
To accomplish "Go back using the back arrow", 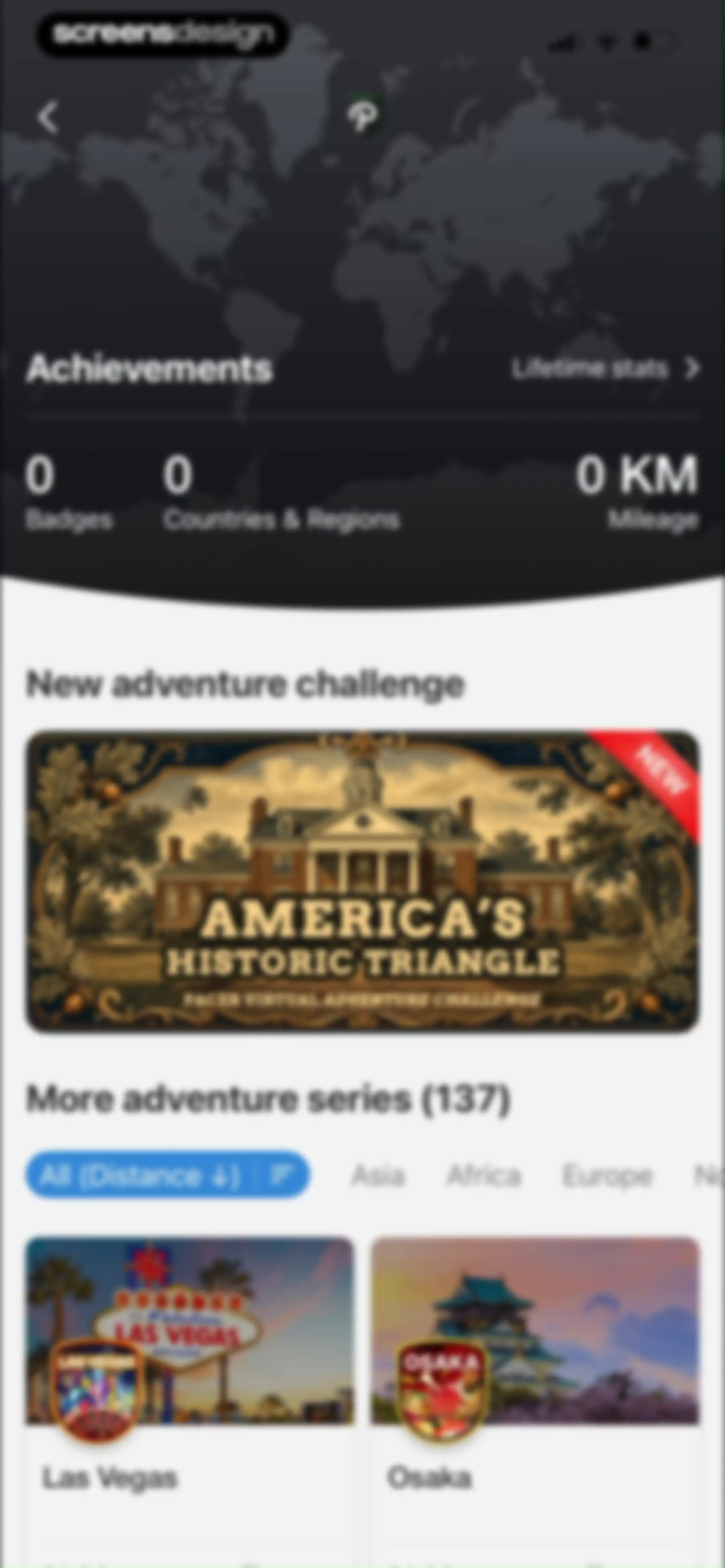I will click(48, 117).
